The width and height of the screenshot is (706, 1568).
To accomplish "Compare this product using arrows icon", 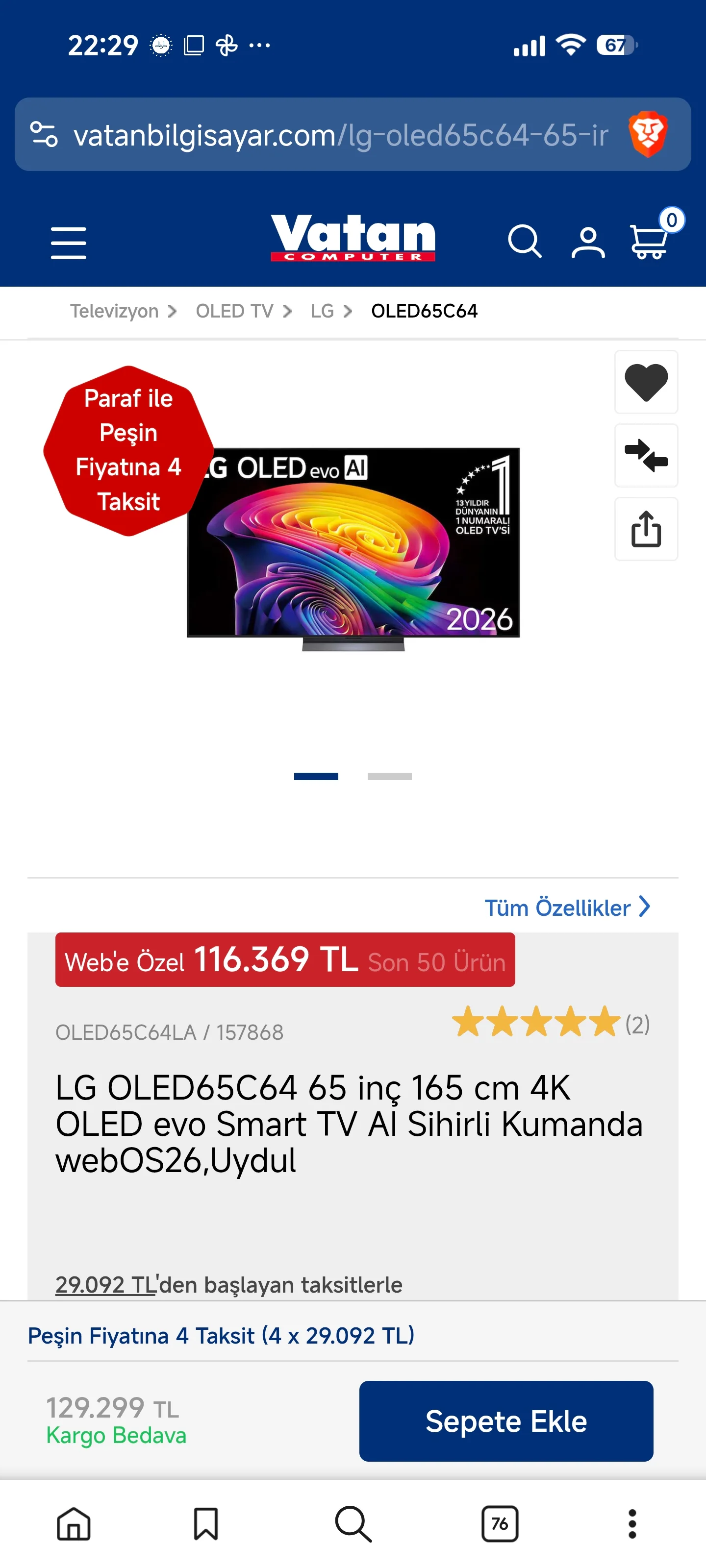I will pos(646,455).
